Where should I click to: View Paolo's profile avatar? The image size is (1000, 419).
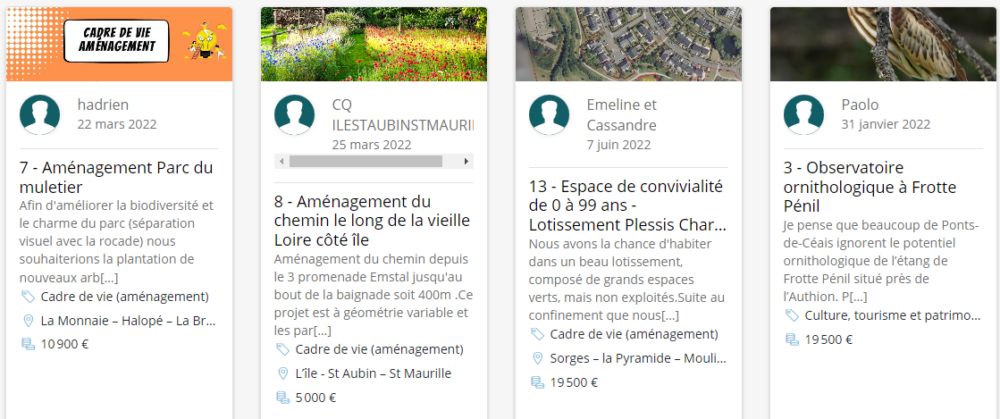tap(804, 115)
